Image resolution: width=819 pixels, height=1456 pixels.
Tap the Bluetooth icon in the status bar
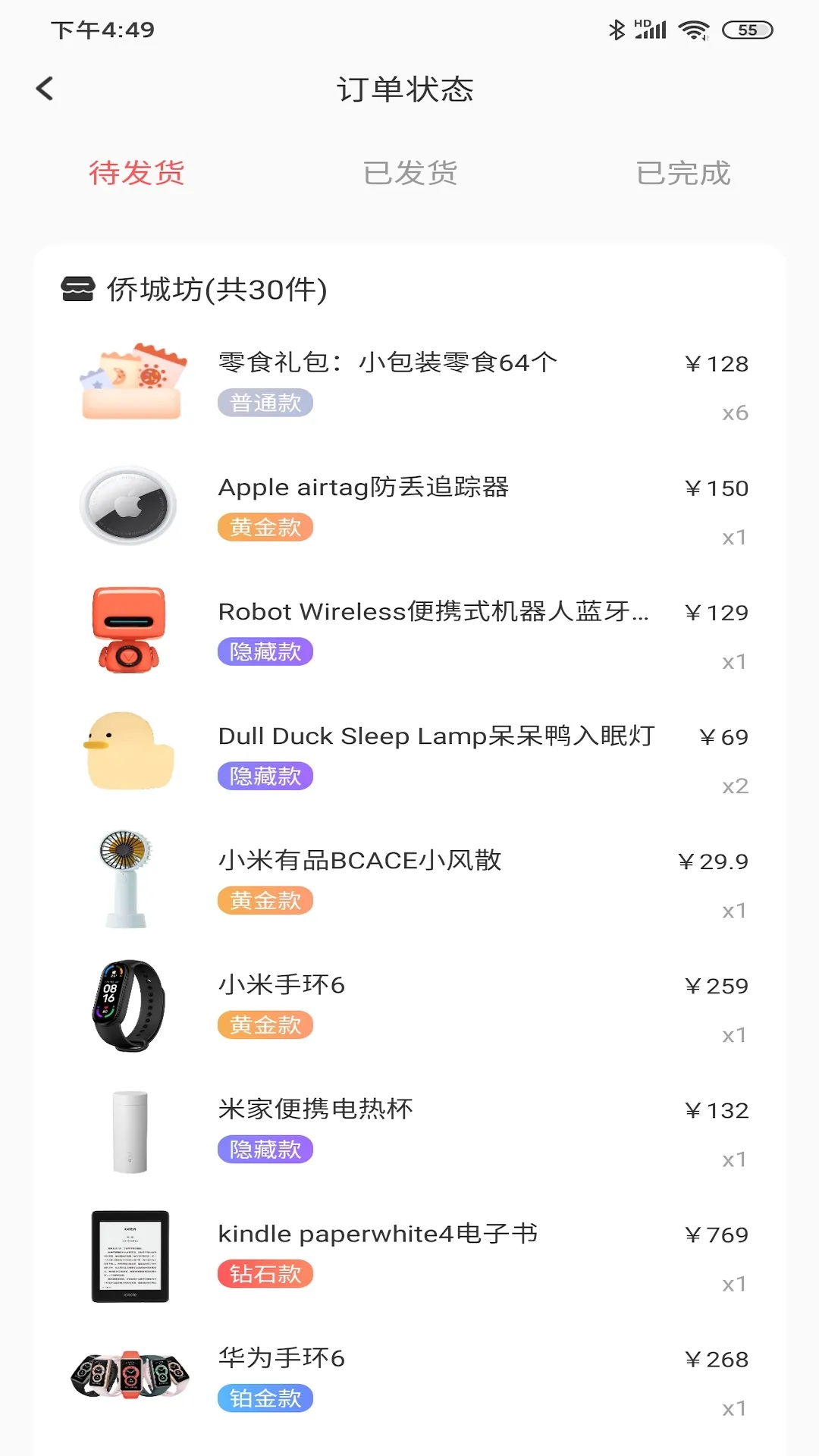tap(615, 27)
